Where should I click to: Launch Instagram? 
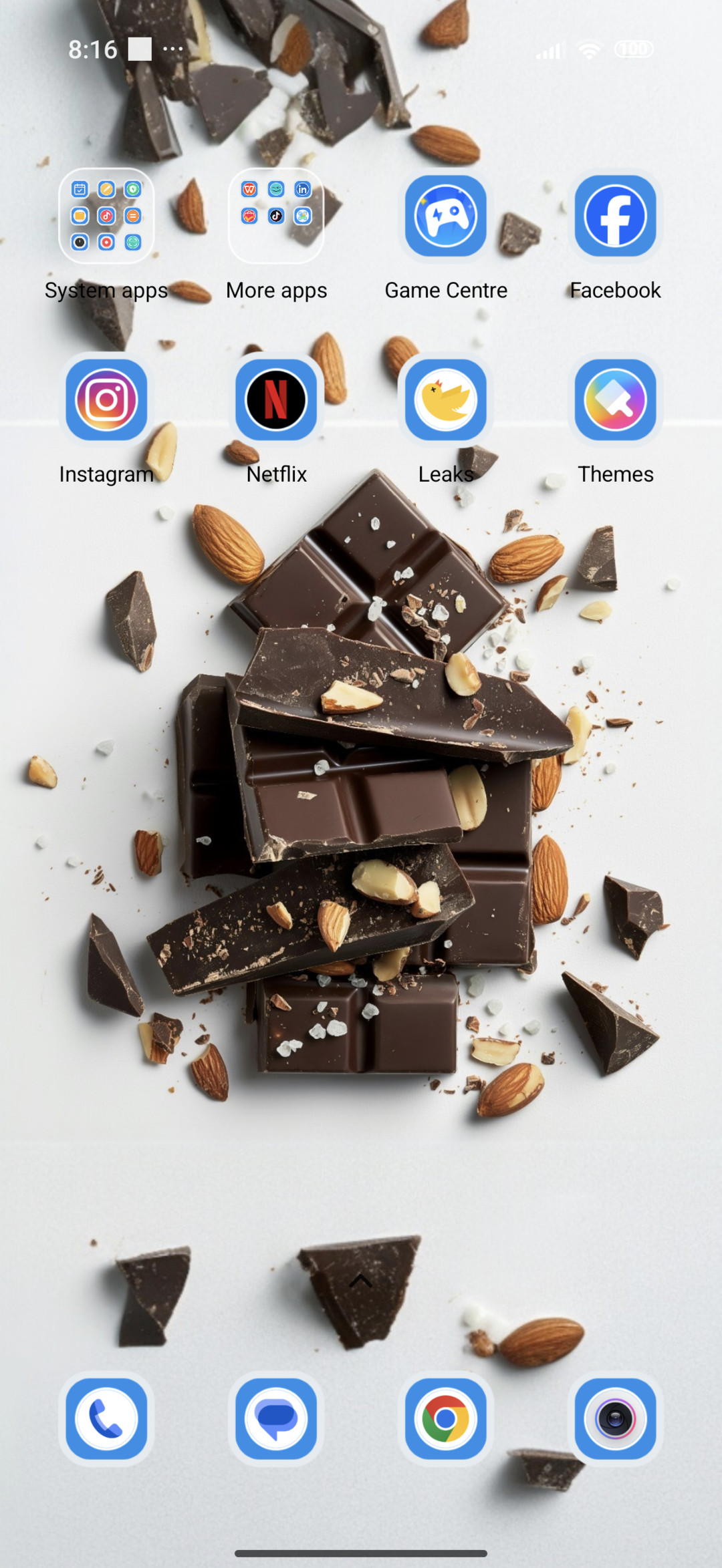(x=106, y=400)
